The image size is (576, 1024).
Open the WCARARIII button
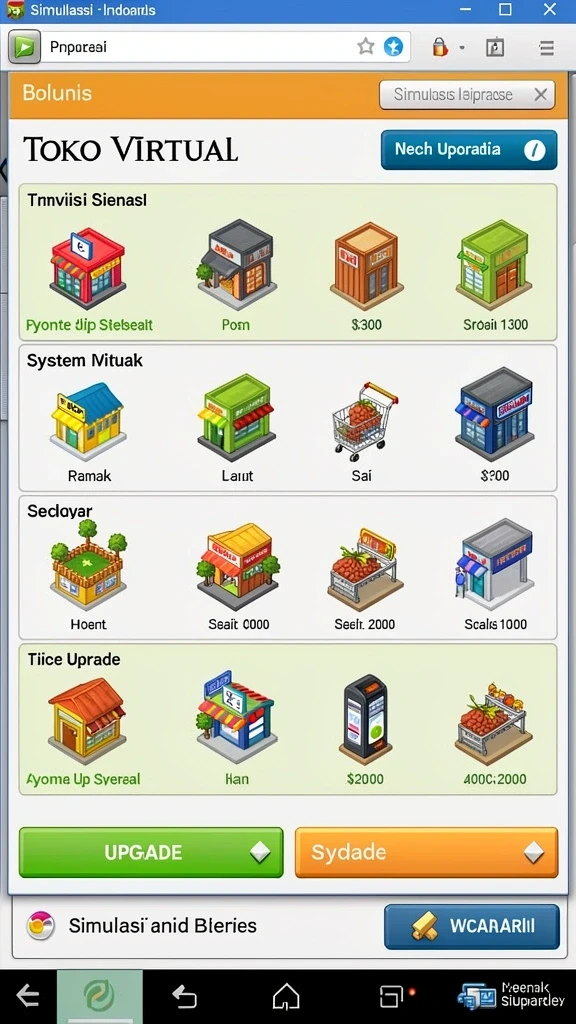[x=472, y=926]
